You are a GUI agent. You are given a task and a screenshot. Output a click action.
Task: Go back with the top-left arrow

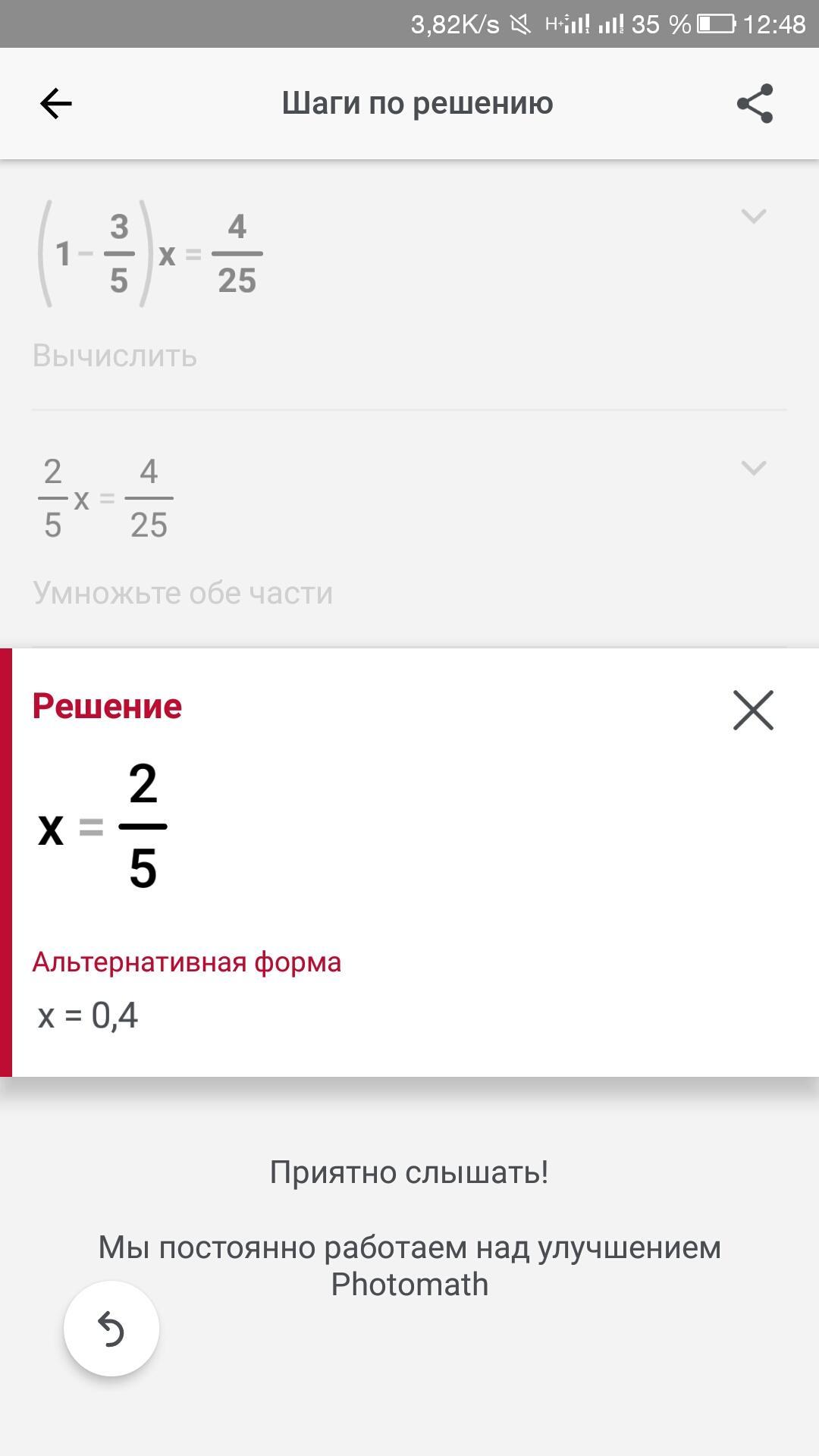coord(56,104)
